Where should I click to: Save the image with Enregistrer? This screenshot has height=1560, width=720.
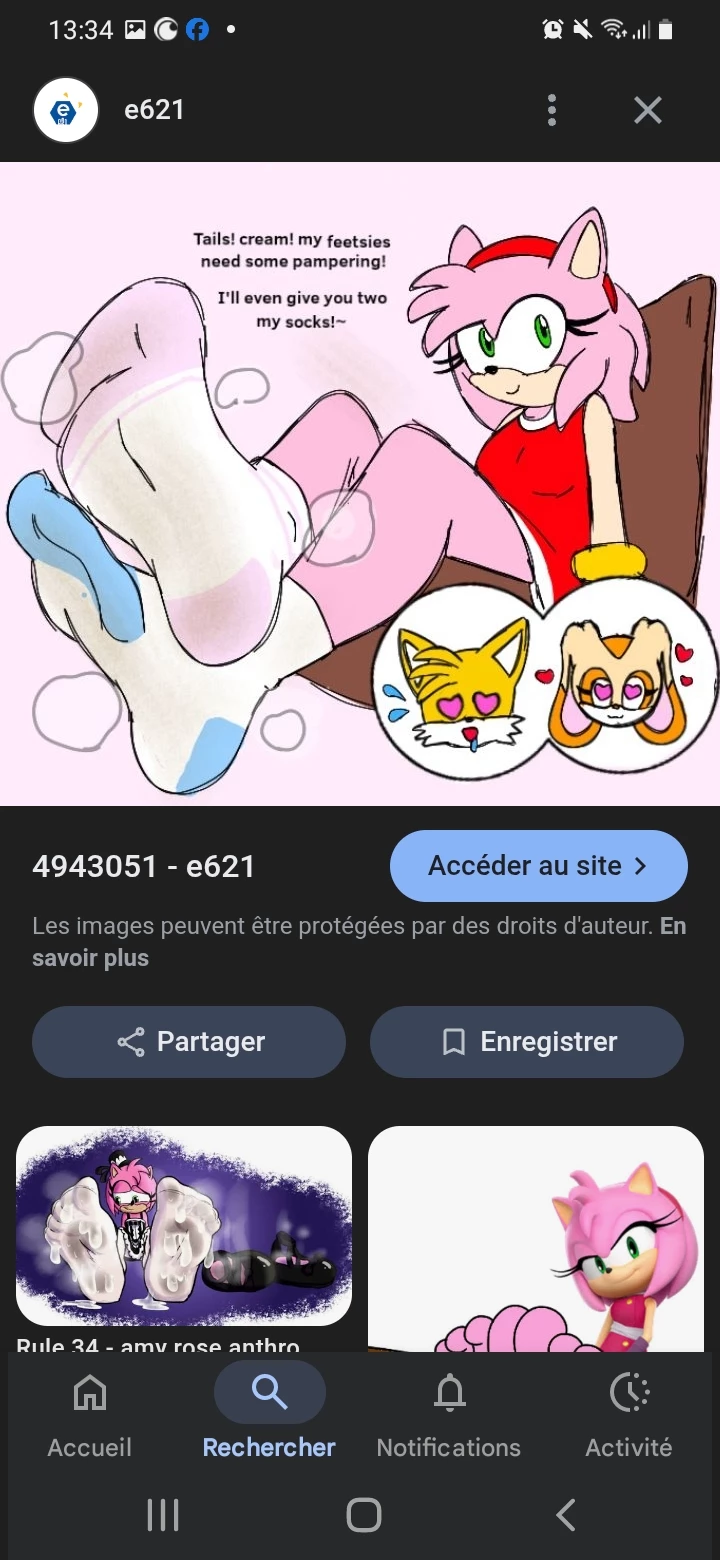click(527, 1042)
